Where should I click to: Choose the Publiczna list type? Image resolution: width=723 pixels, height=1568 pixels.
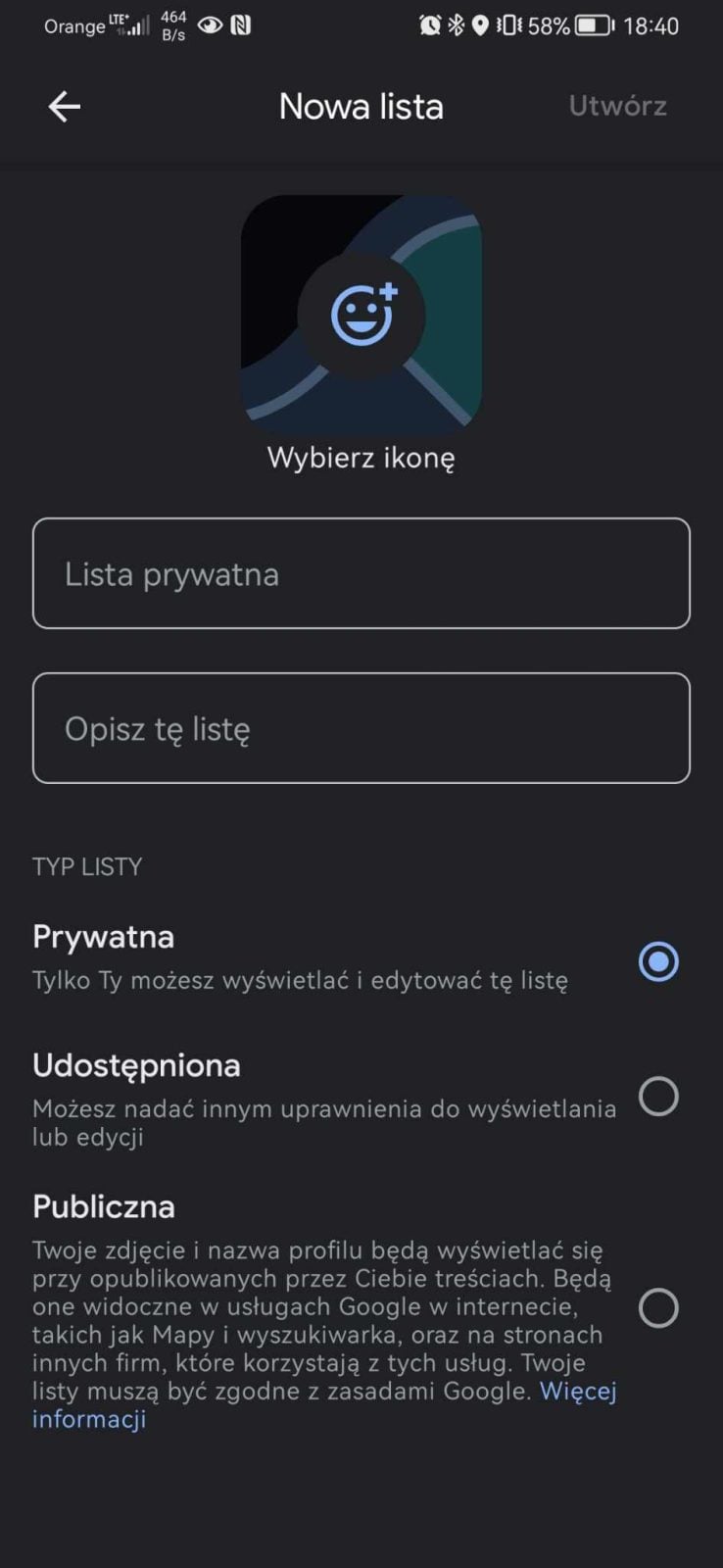pyautogui.click(x=657, y=1308)
